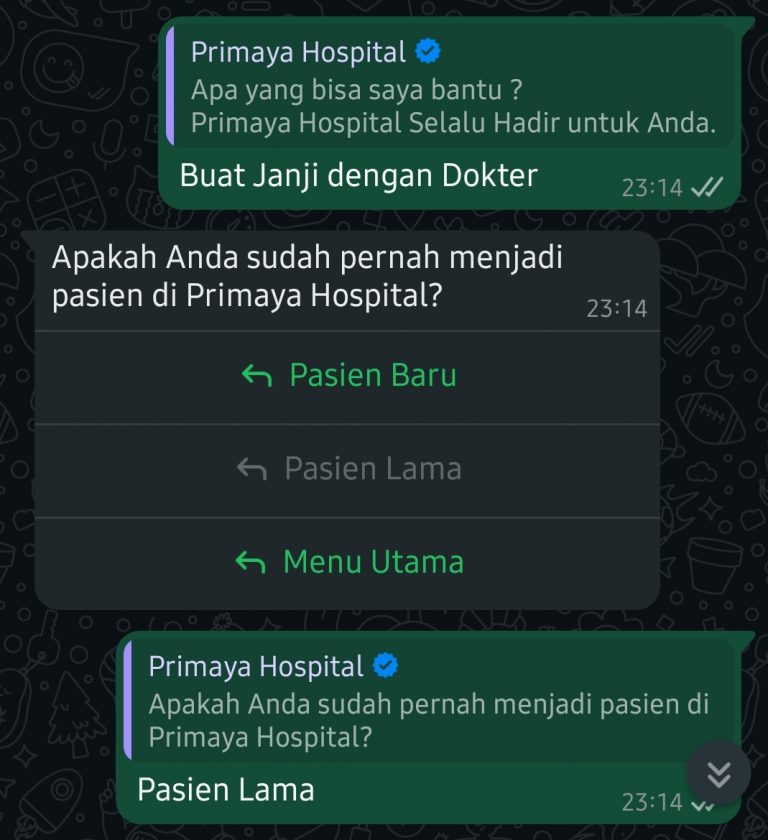Choose the Pasien Baru reply button

point(348,376)
